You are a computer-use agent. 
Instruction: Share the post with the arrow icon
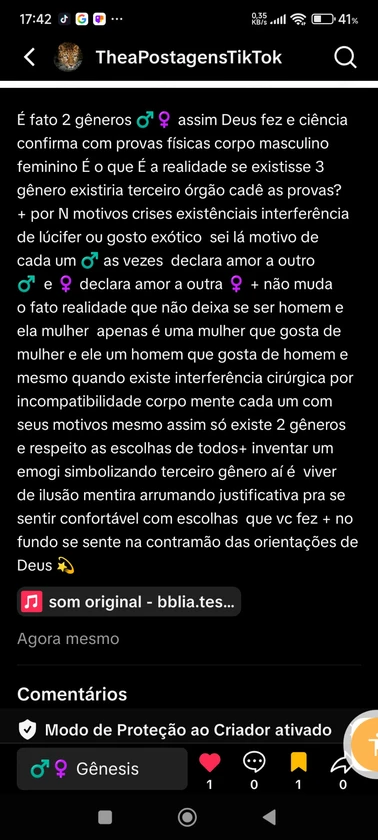pos(342,763)
